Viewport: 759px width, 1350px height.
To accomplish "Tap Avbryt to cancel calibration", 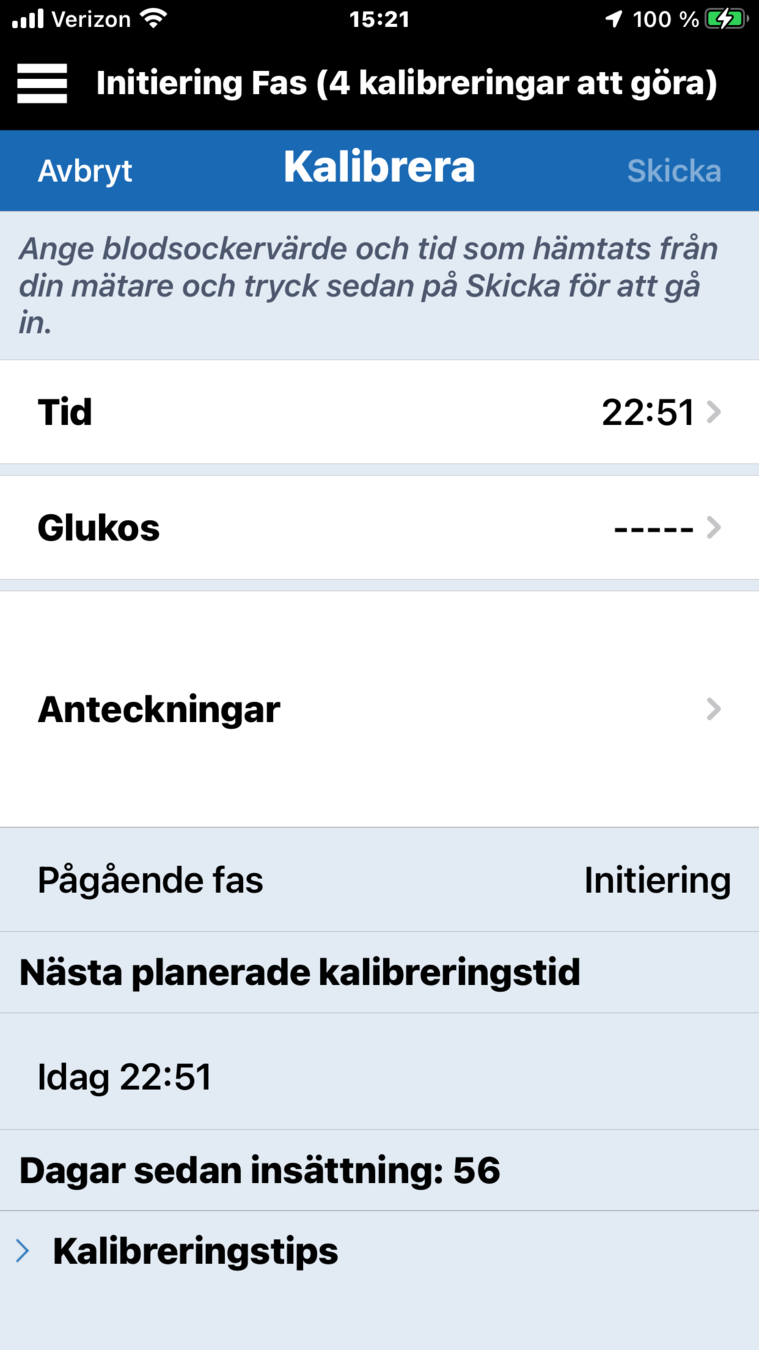I will (x=85, y=171).
